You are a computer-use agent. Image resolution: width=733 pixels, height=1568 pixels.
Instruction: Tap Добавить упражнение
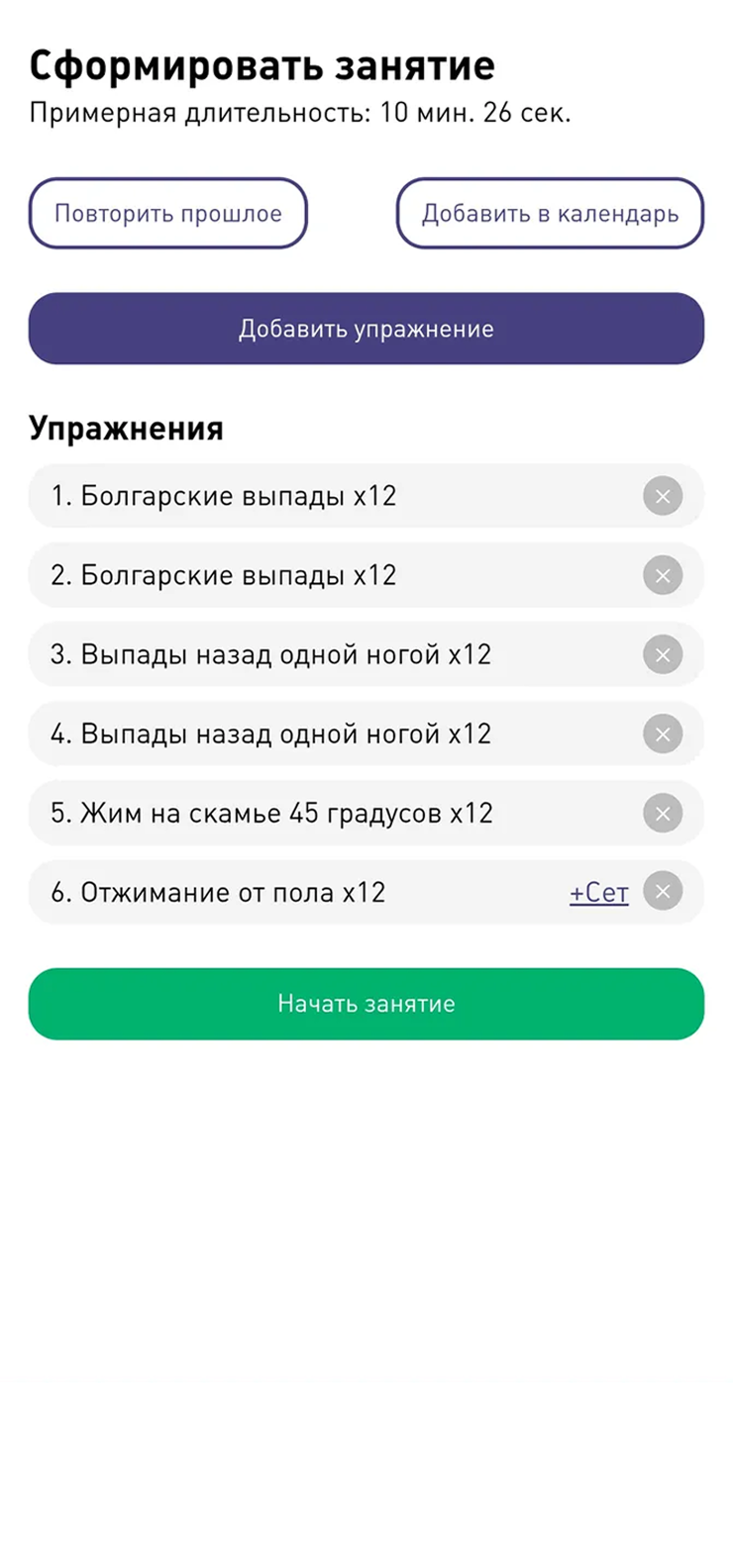[366, 329]
